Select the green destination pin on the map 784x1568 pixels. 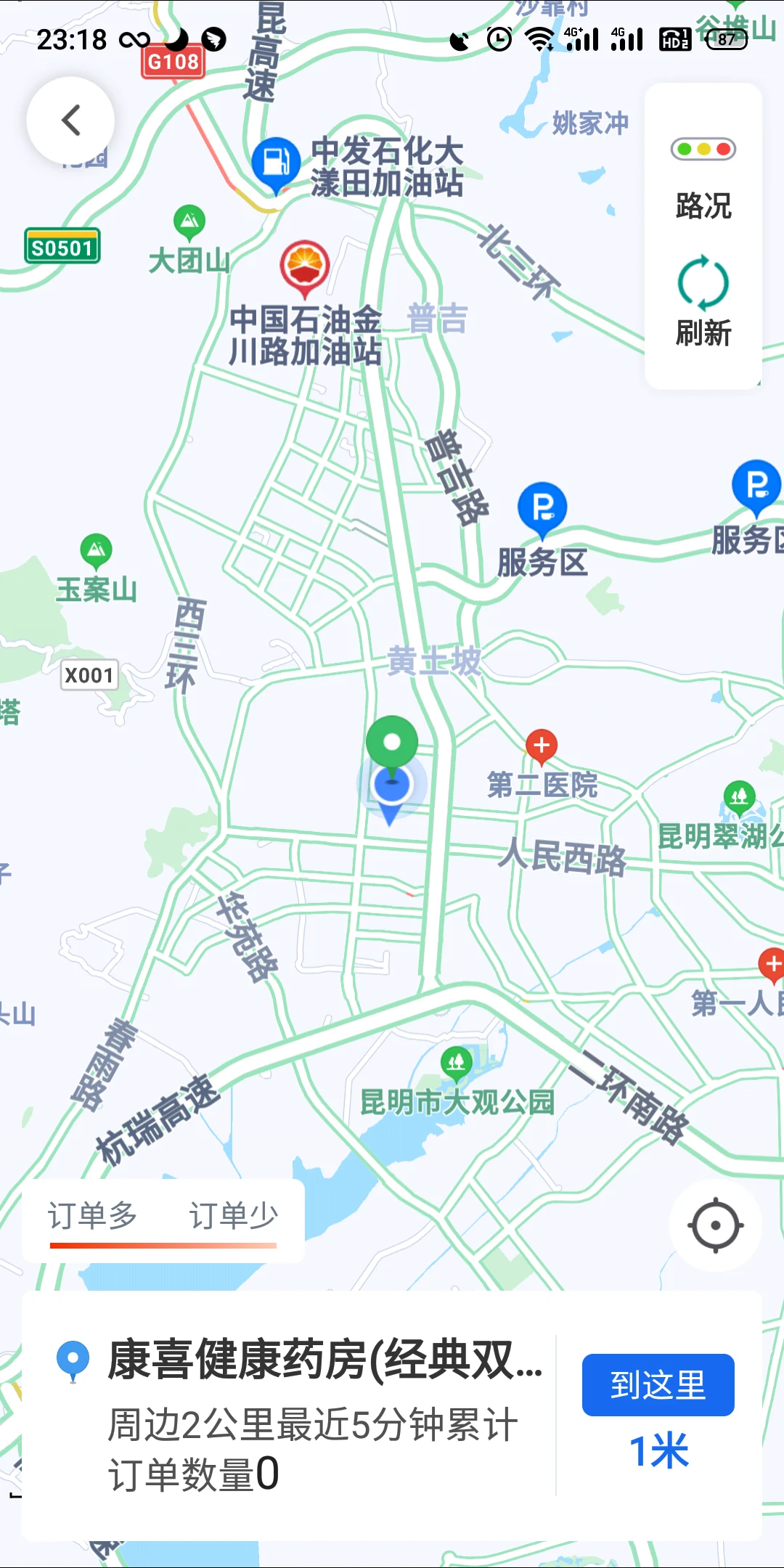392,740
